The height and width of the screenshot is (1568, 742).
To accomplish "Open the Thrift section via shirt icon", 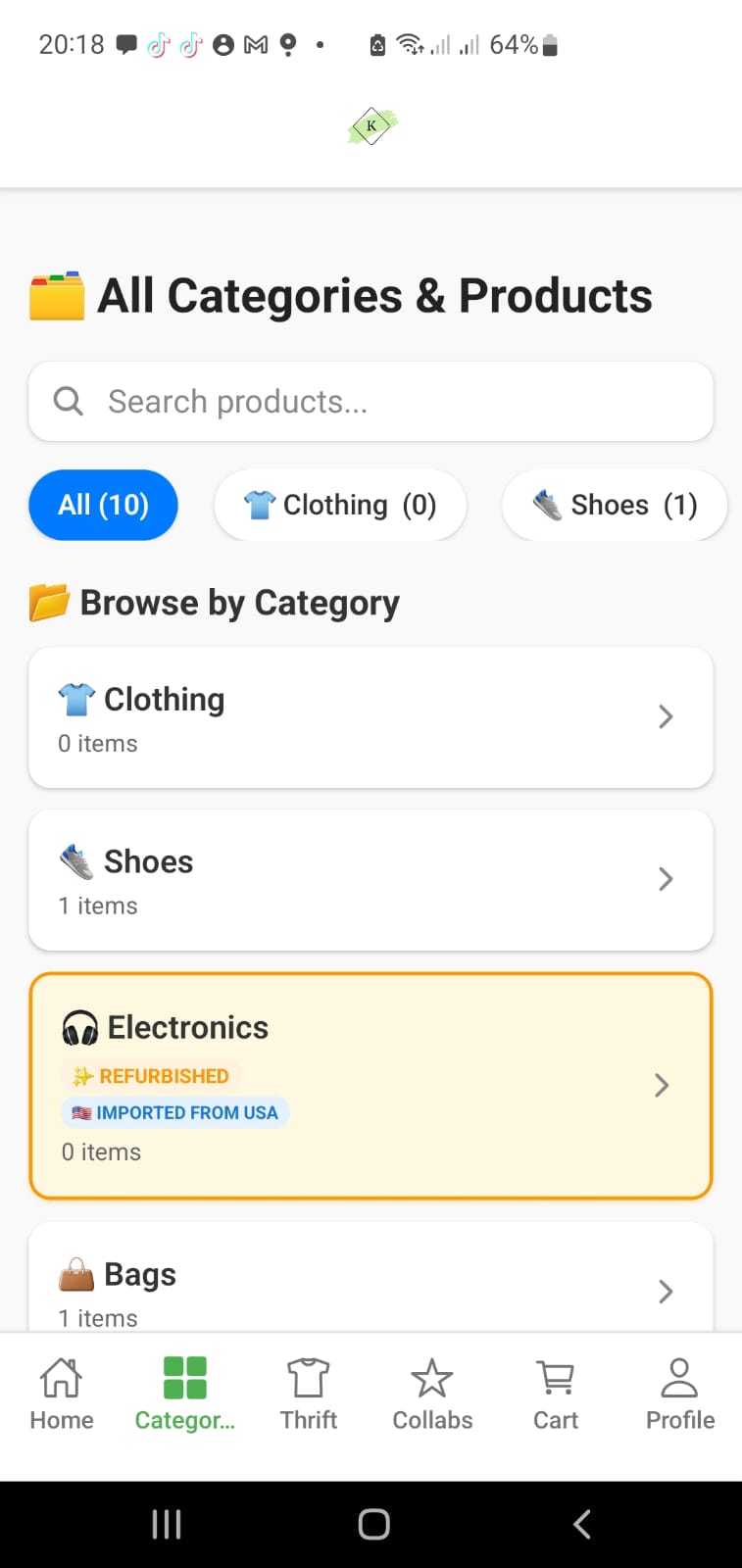I will pyautogui.click(x=308, y=1377).
